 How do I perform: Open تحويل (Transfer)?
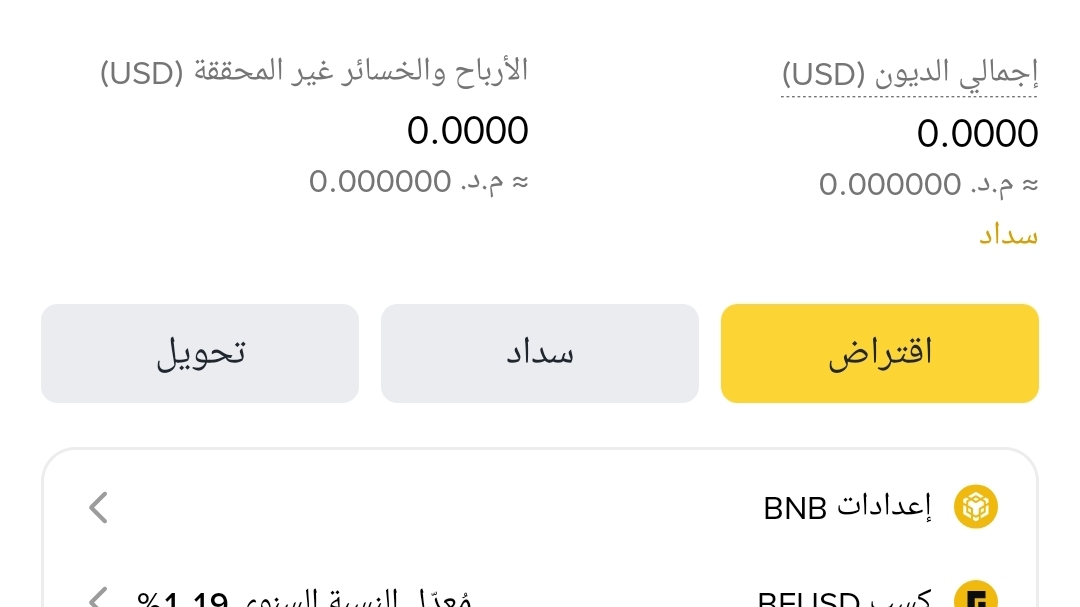coord(200,353)
